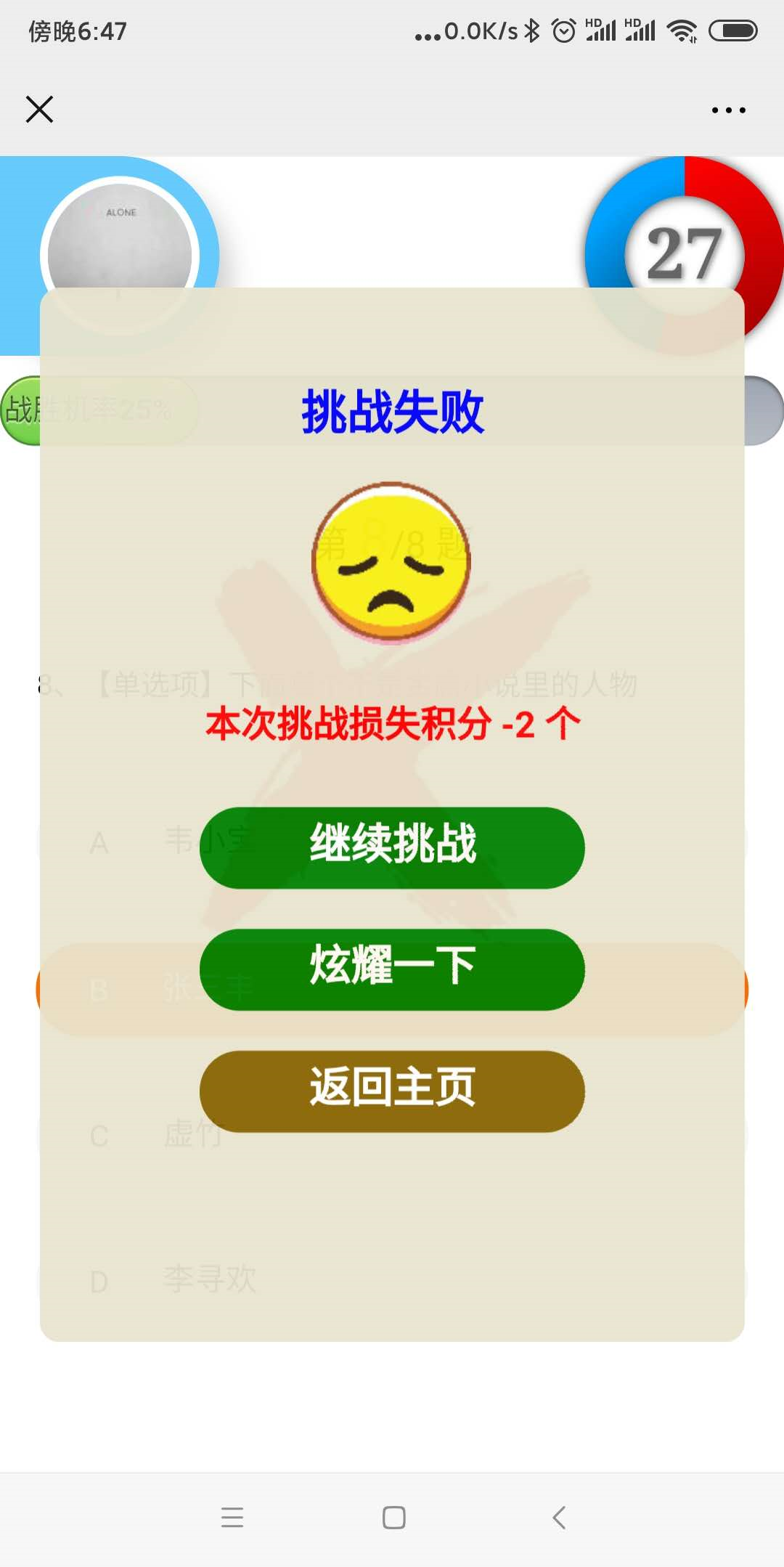The width and height of the screenshot is (784, 1567).
Task: Open recent apps from the navigation bar
Action: pyautogui.click(x=232, y=1517)
